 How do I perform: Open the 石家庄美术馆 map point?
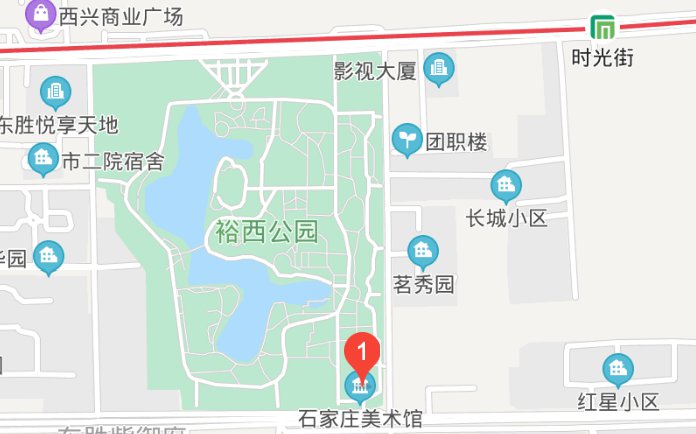coord(358,386)
